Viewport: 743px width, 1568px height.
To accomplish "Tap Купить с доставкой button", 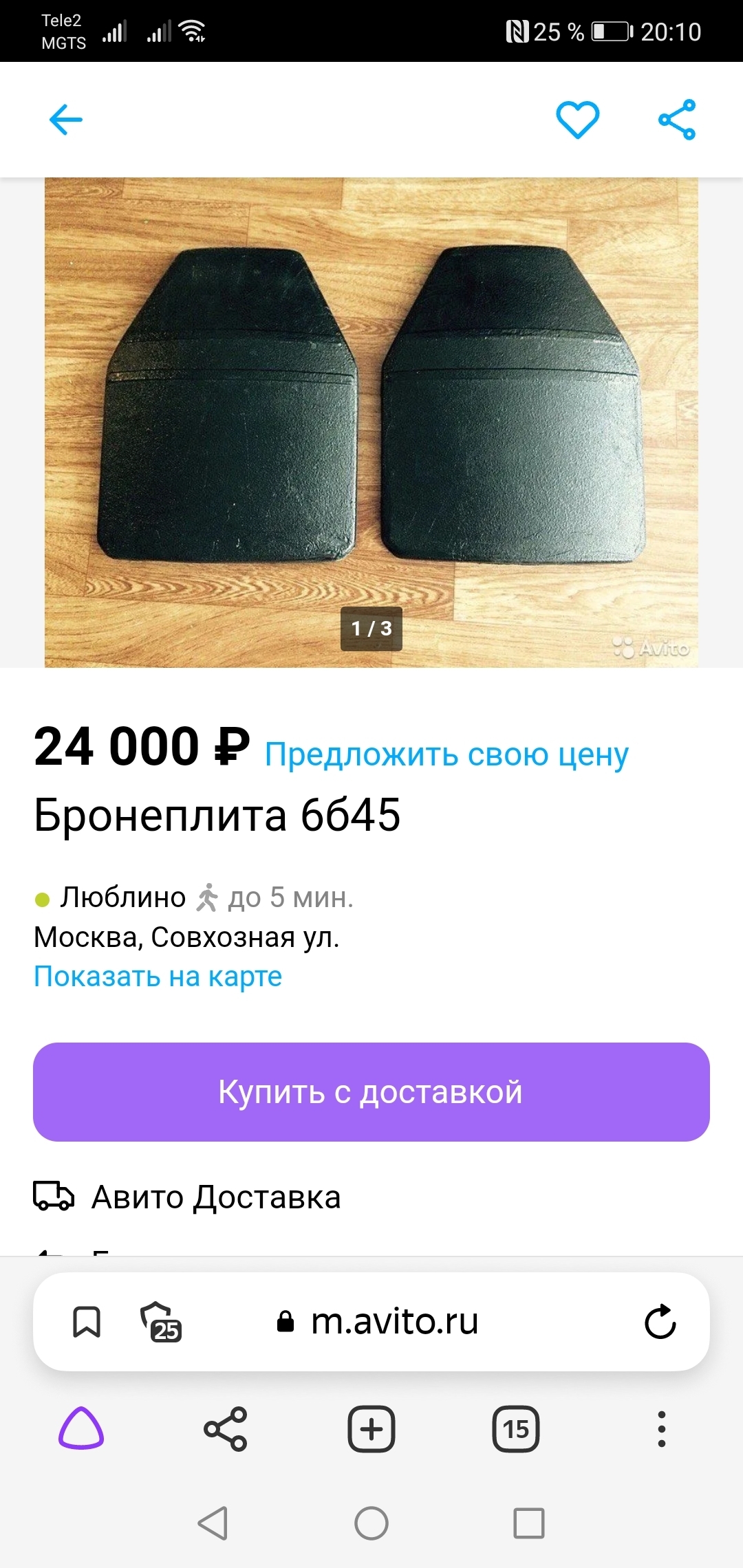I will coord(371,1092).
